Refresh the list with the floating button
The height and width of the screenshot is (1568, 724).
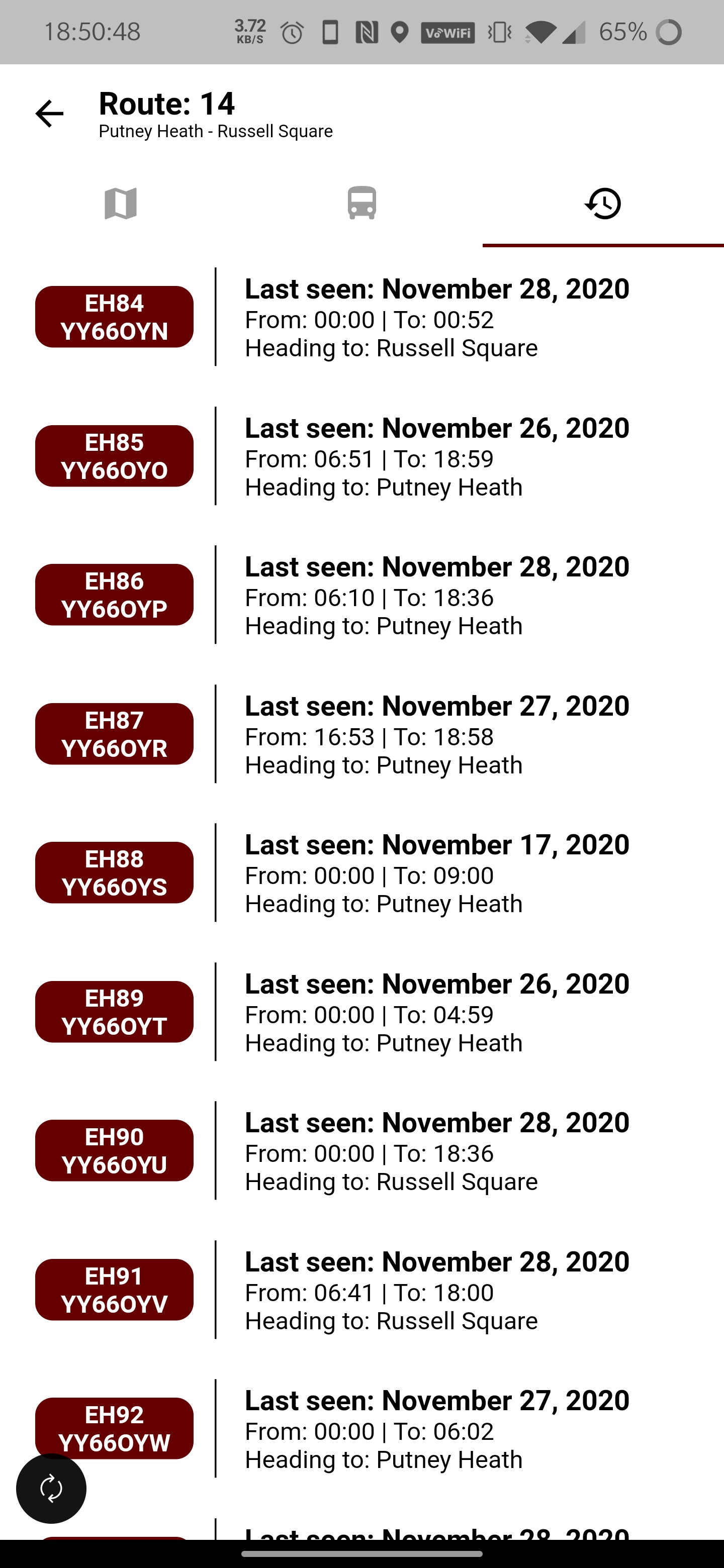click(x=51, y=1489)
